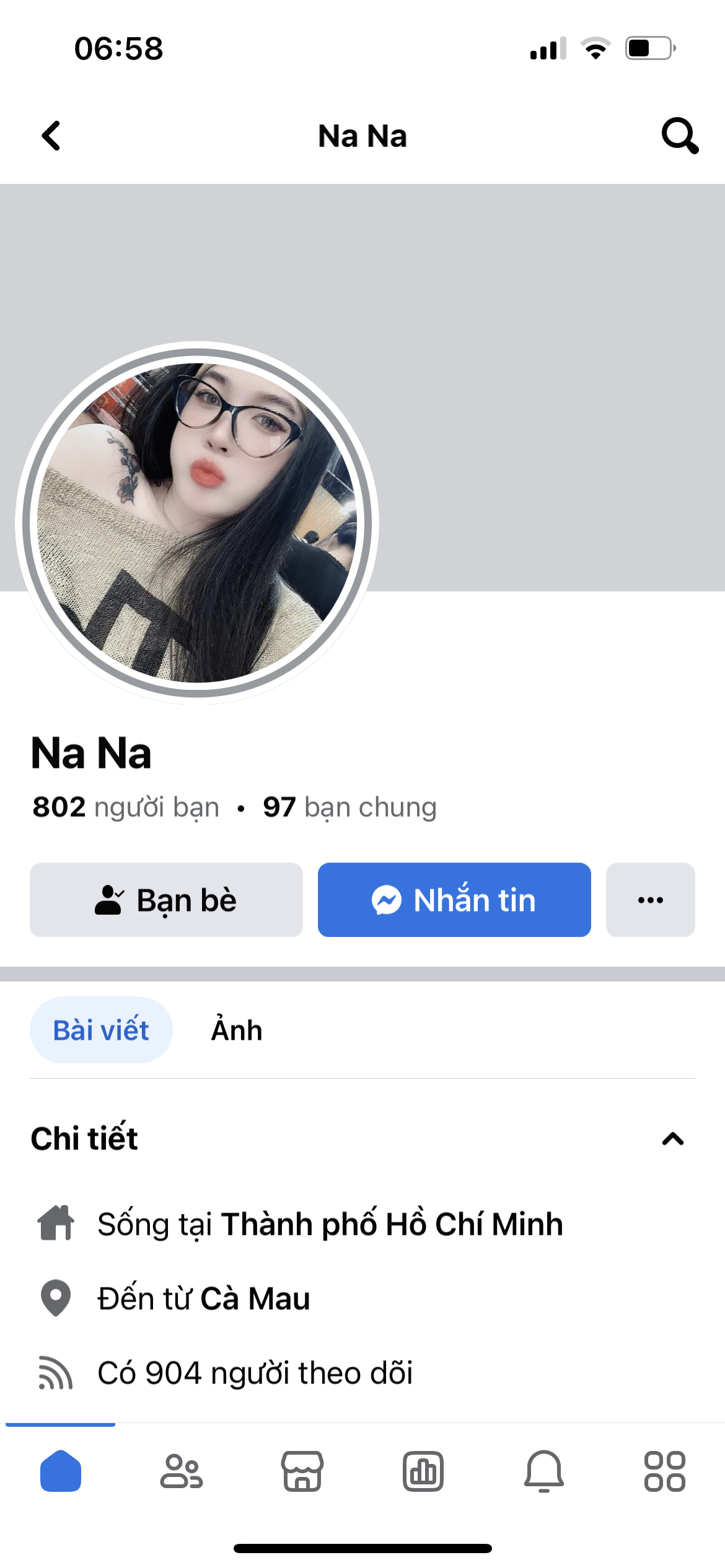Open search on Na Na's profile

[680, 136]
